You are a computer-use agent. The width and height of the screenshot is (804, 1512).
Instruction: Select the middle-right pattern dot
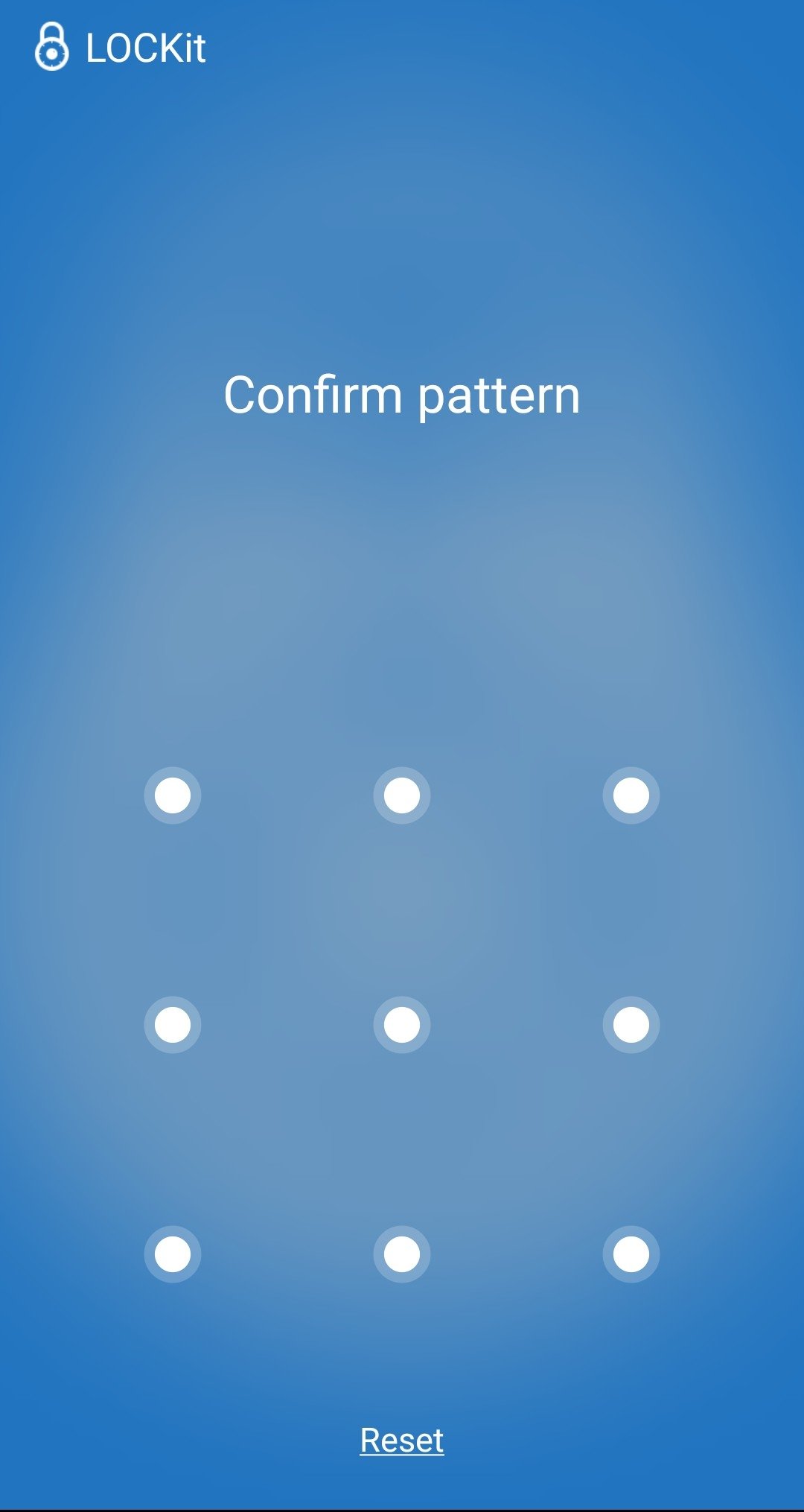coord(631,1025)
